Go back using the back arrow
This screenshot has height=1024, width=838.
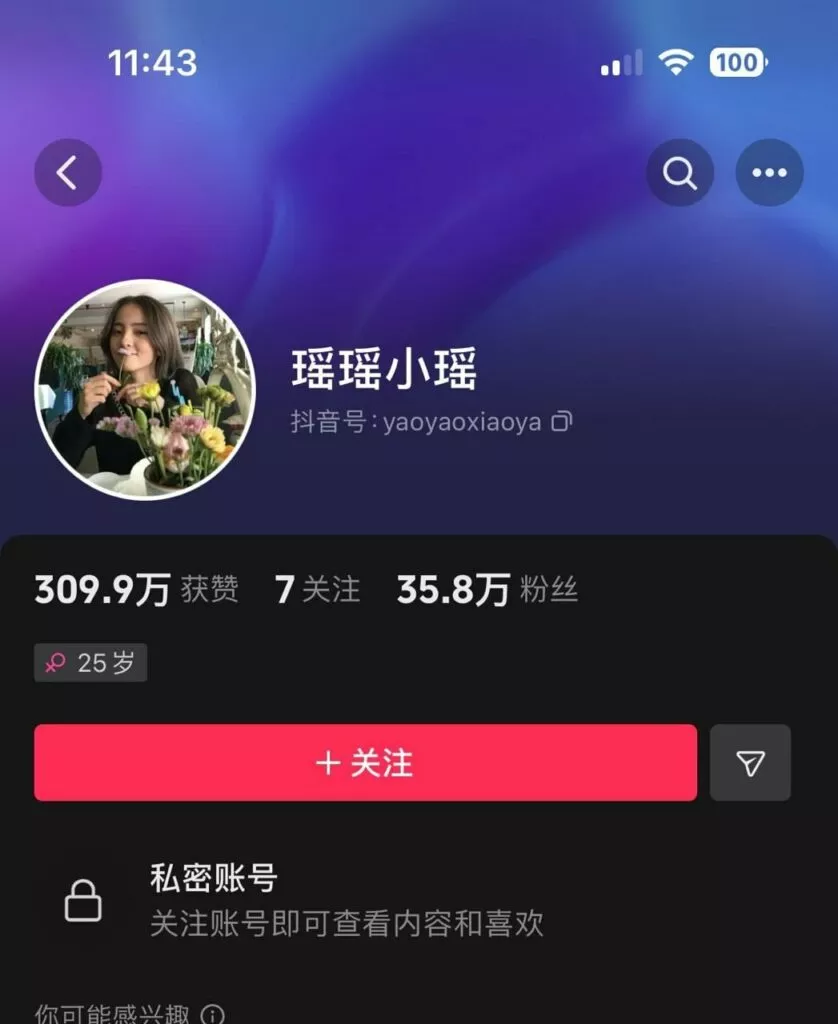click(x=68, y=173)
